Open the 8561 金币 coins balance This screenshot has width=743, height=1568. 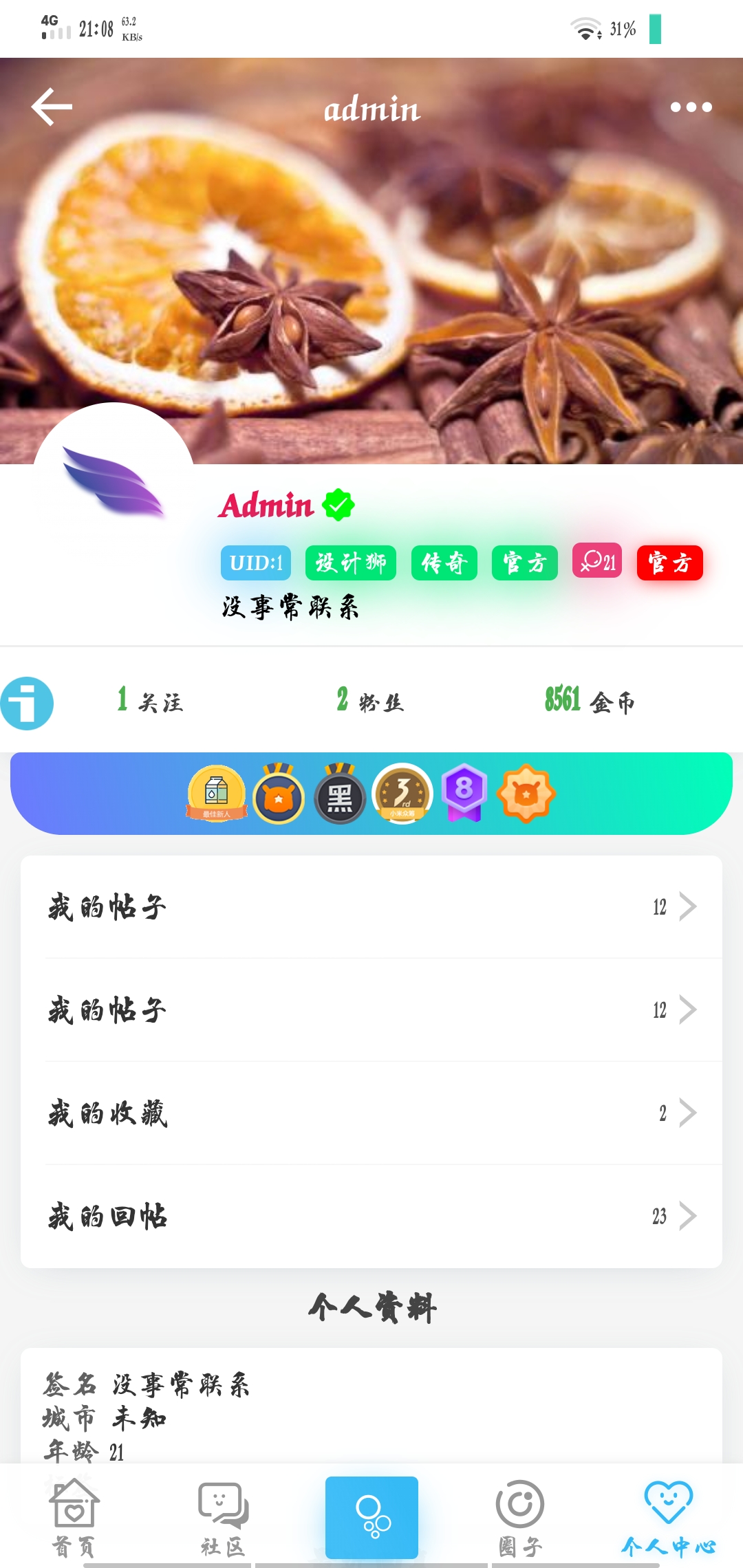pos(589,700)
